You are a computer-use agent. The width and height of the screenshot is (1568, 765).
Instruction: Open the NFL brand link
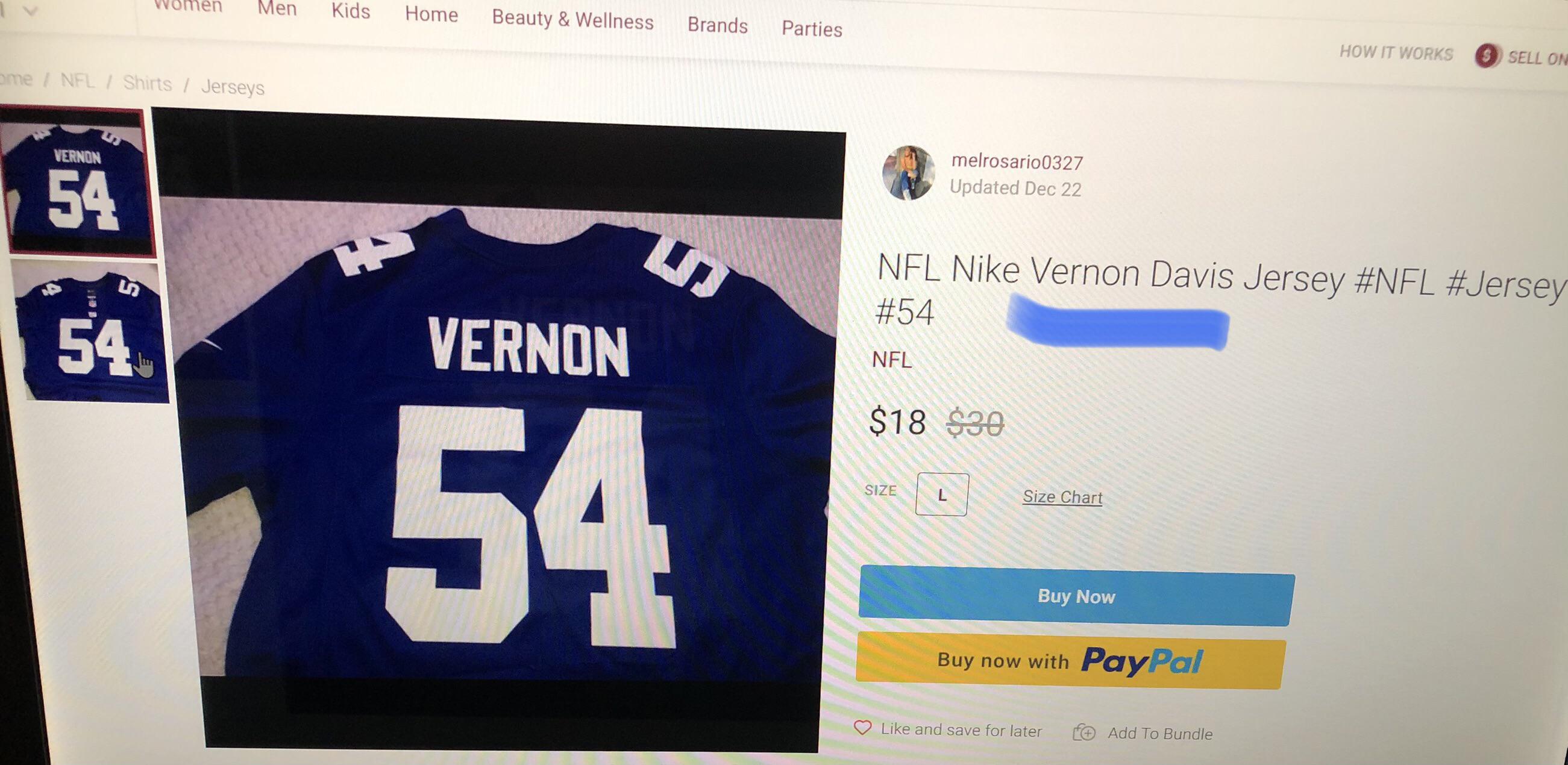[x=892, y=360]
